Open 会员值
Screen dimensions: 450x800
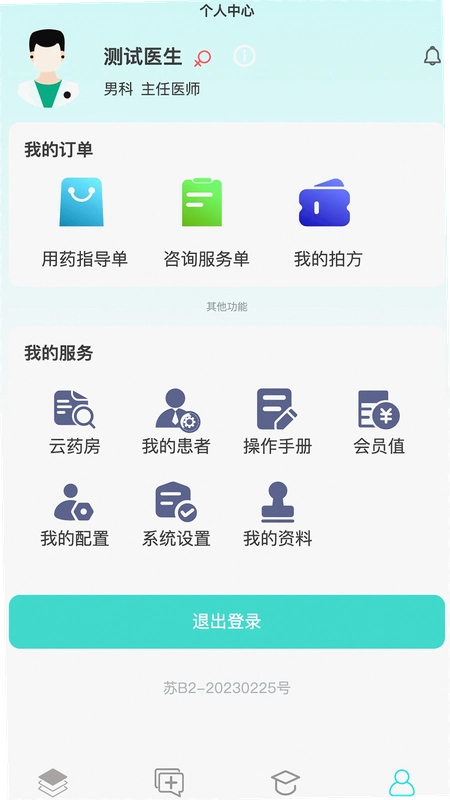tap(379, 422)
